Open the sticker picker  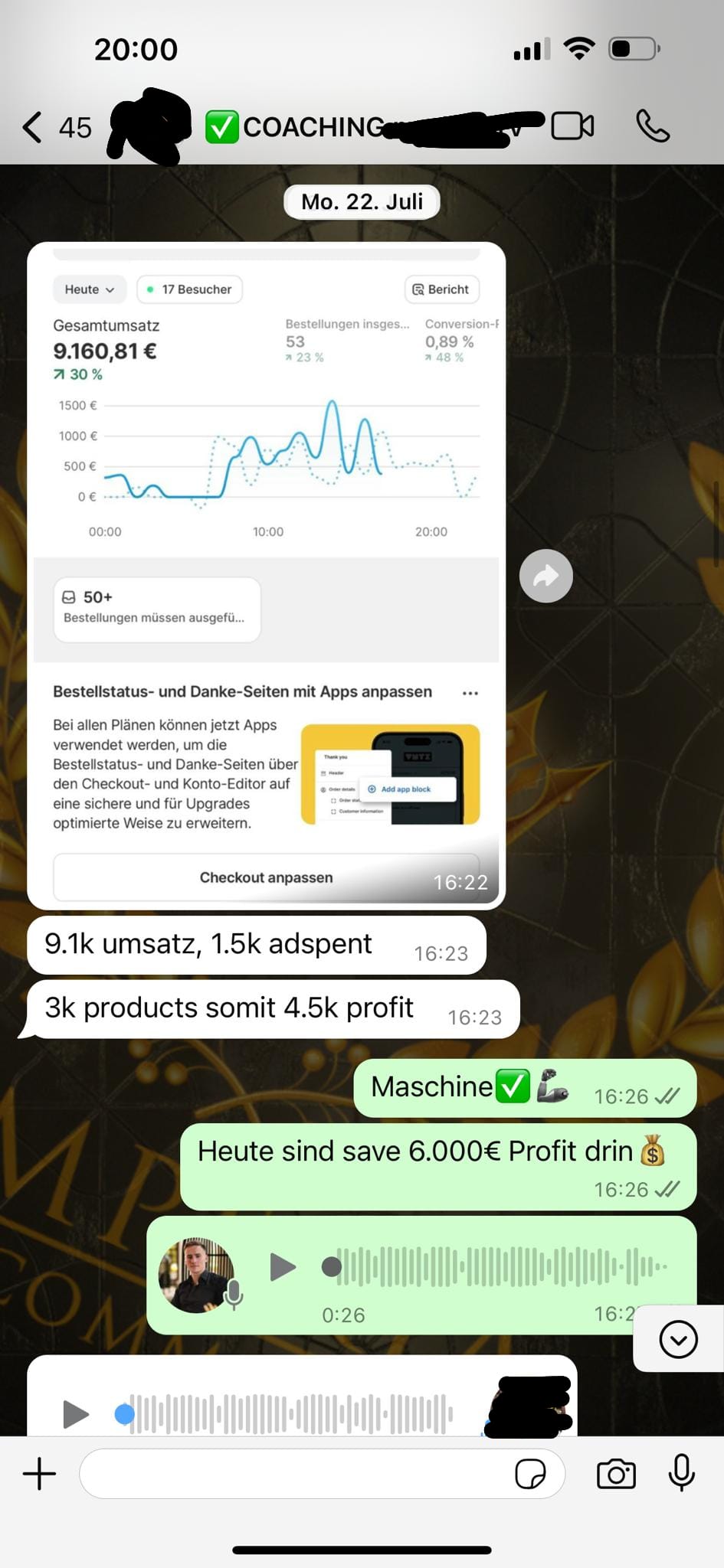pyautogui.click(x=530, y=1474)
